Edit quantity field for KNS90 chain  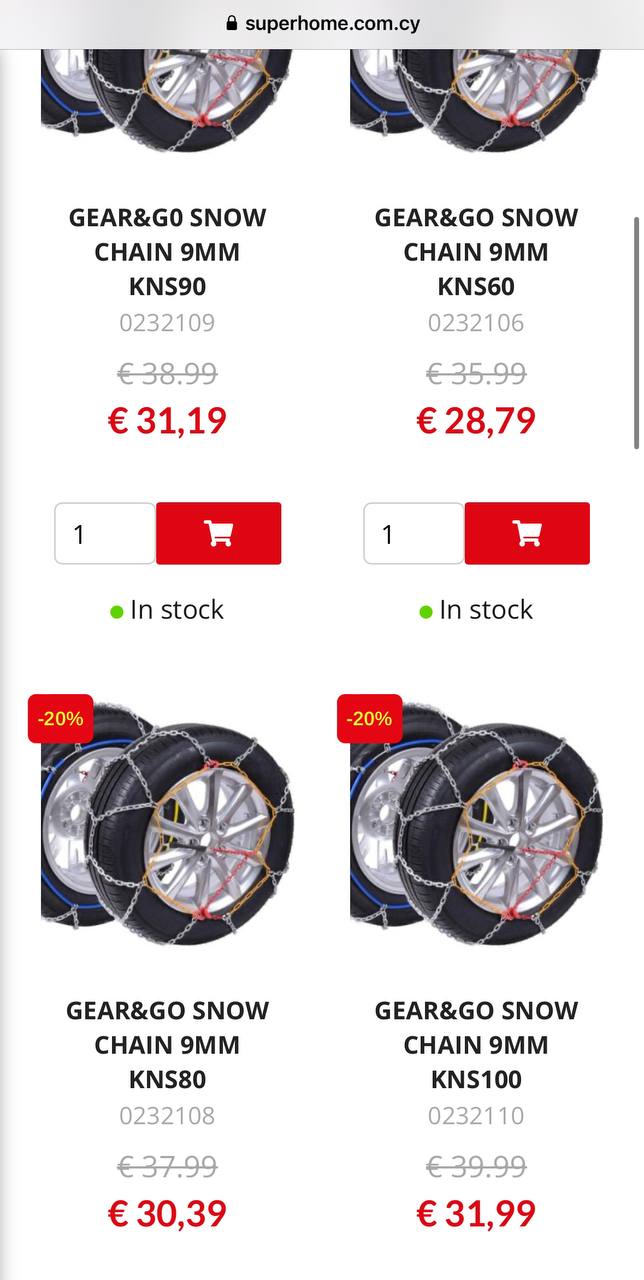(x=105, y=533)
